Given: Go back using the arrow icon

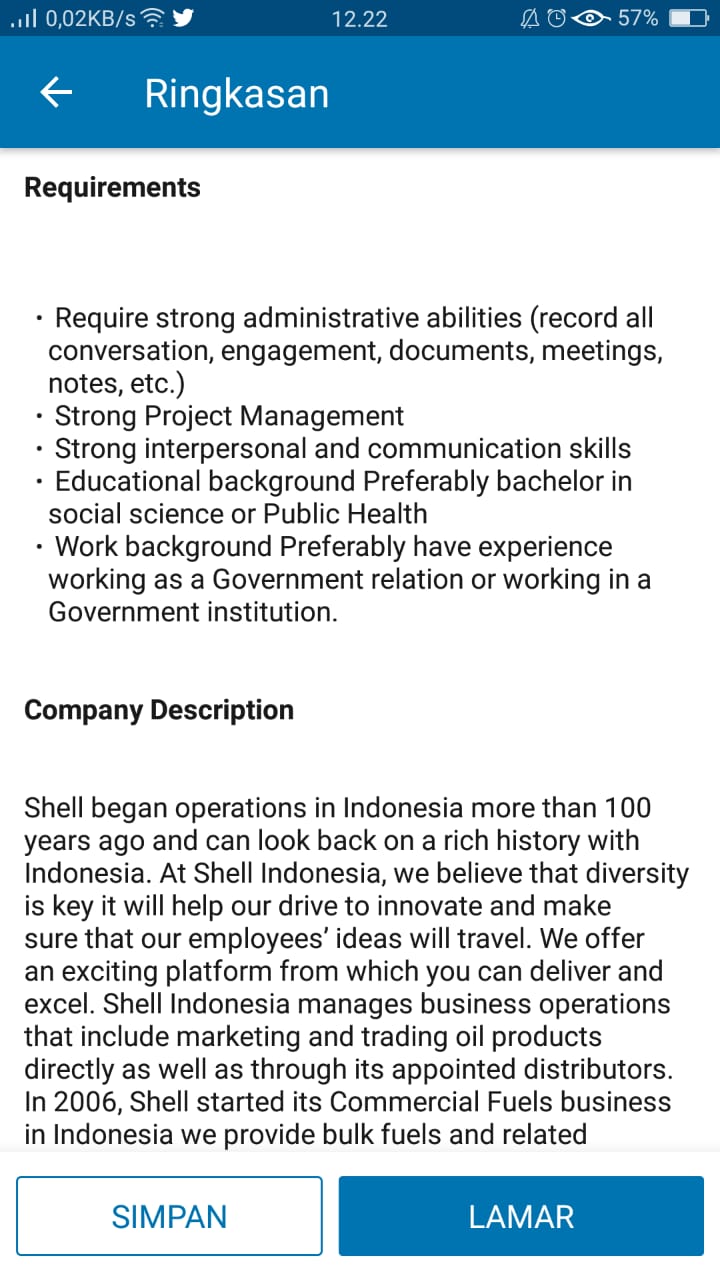Looking at the screenshot, I should coord(56,93).
